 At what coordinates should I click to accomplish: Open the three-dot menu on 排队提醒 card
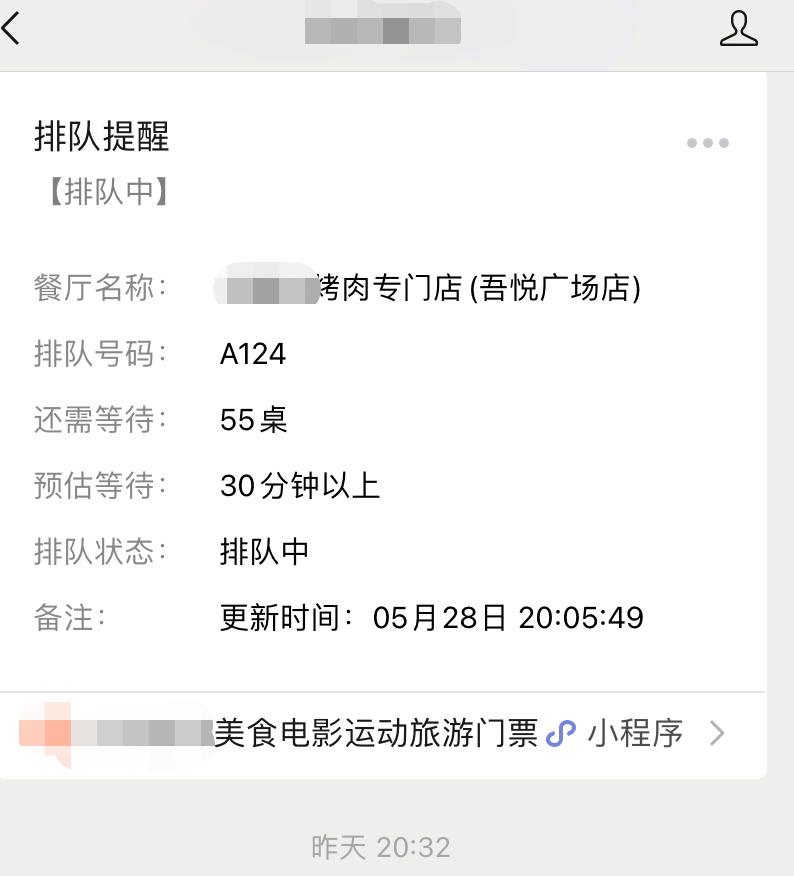(x=708, y=143)
